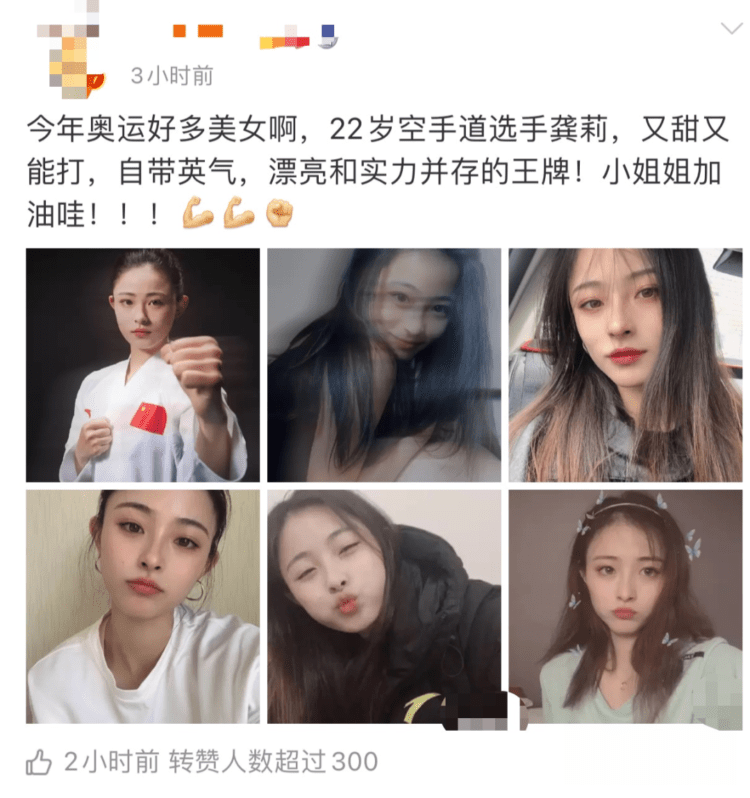Viewport: 750px width, 798px height.
Task: Open the car selfie photo
Action: point(625,365)
